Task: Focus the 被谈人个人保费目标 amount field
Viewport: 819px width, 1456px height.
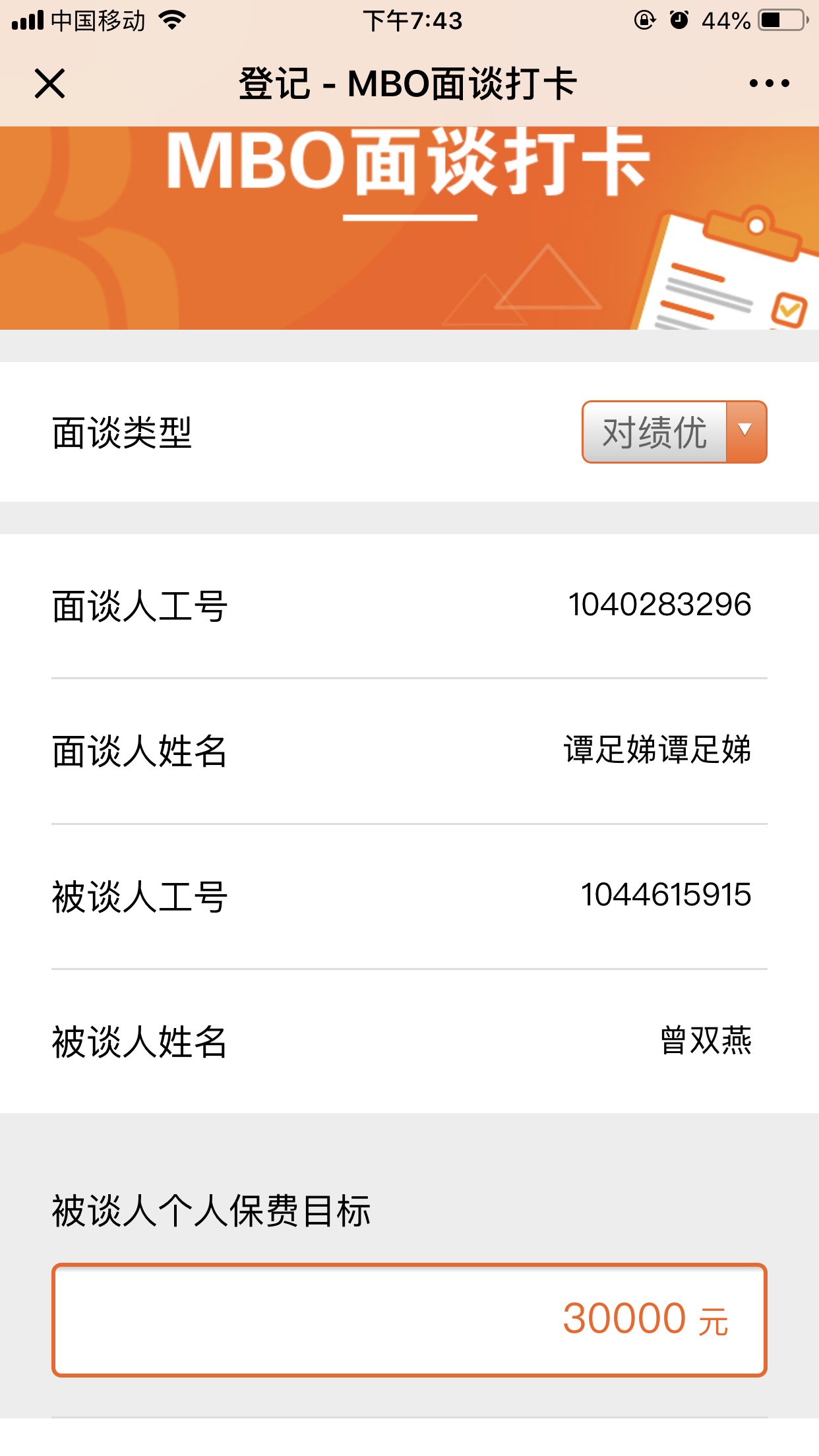Action: (409, 1319)
